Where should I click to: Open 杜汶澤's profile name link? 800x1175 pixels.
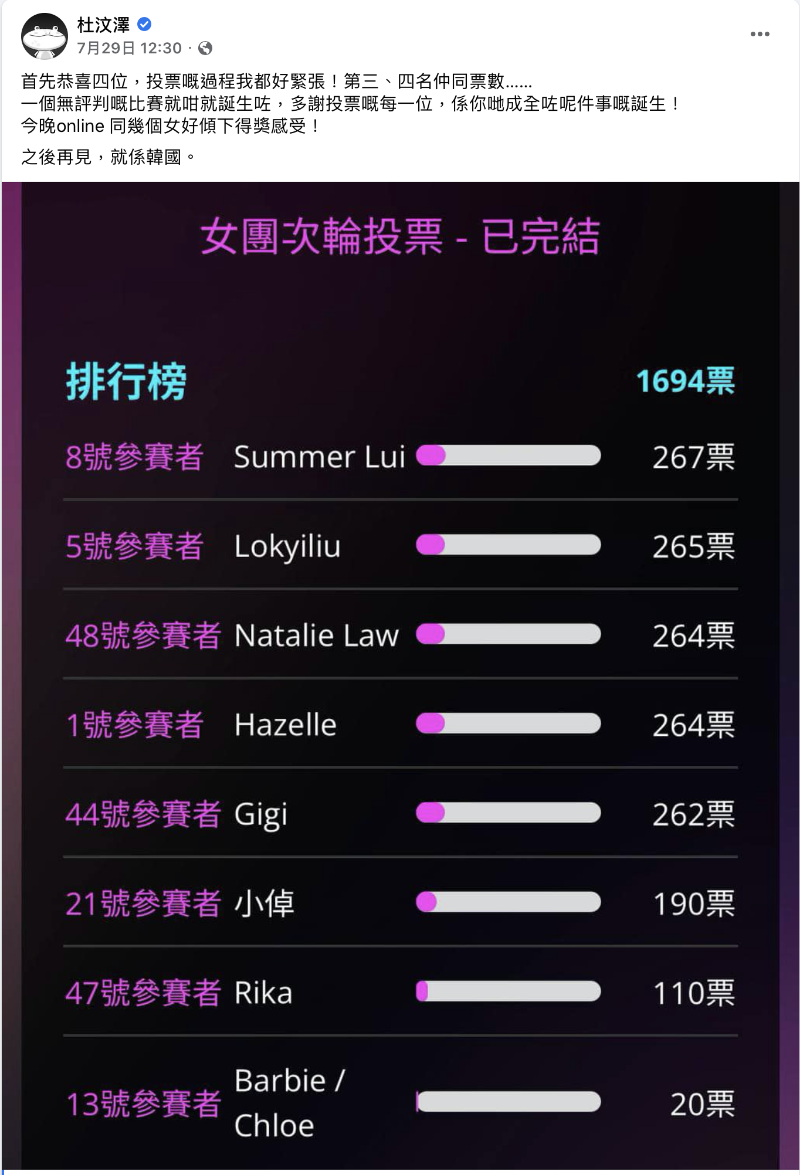pyautogui.click(x=103, y=25)
